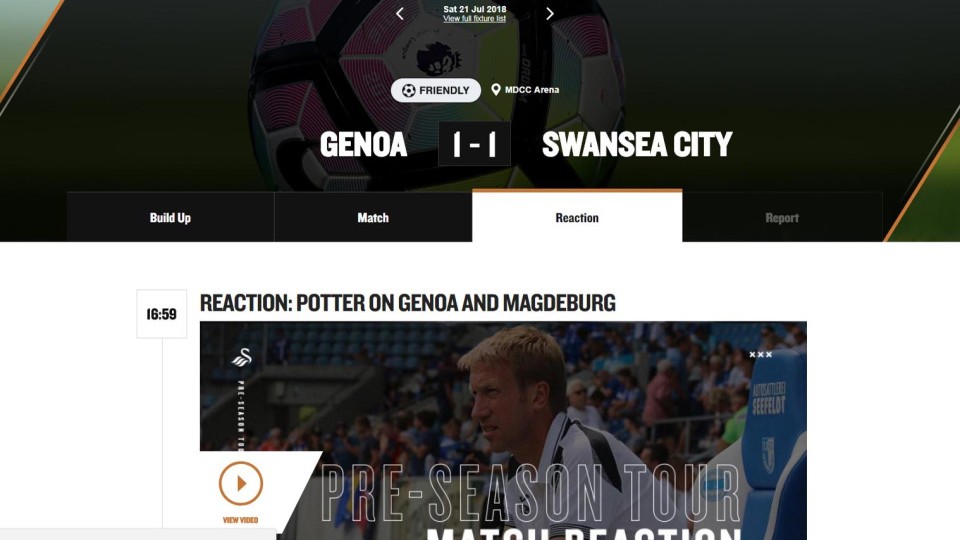Play the Potter reaction video
This screenshot has height=540, width=960.
[x=240, y=485]
